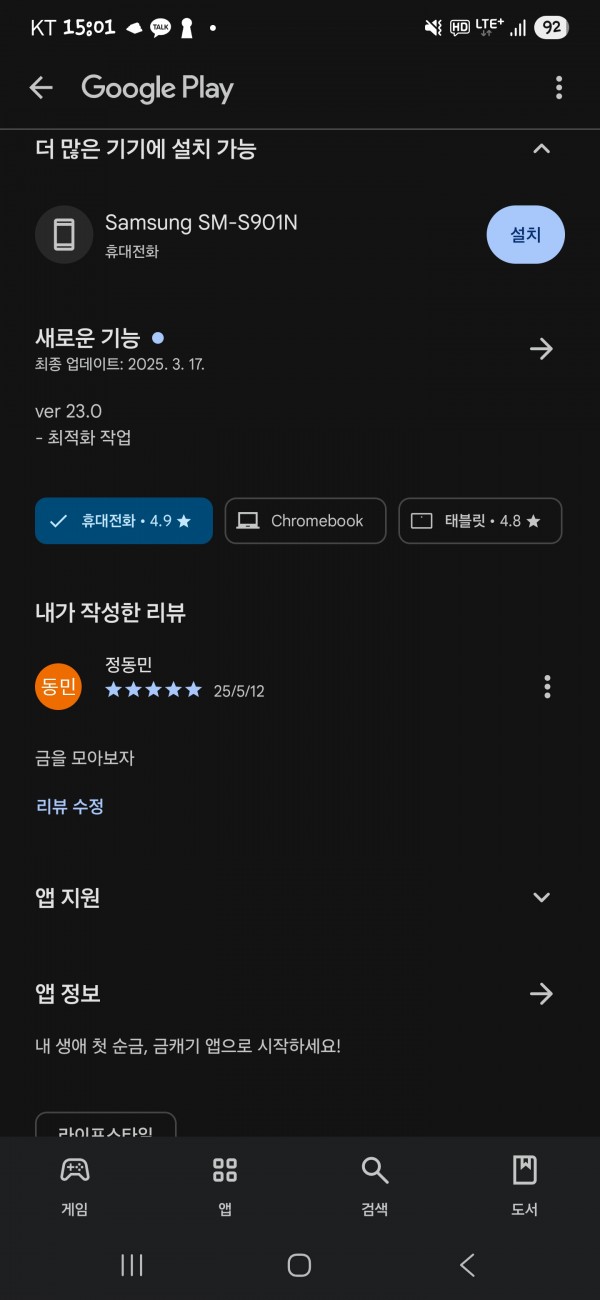Open 새로운 기능 details arrow
Image resolution: width=600 pixels, height=1300 pixels.
(541, 349)
